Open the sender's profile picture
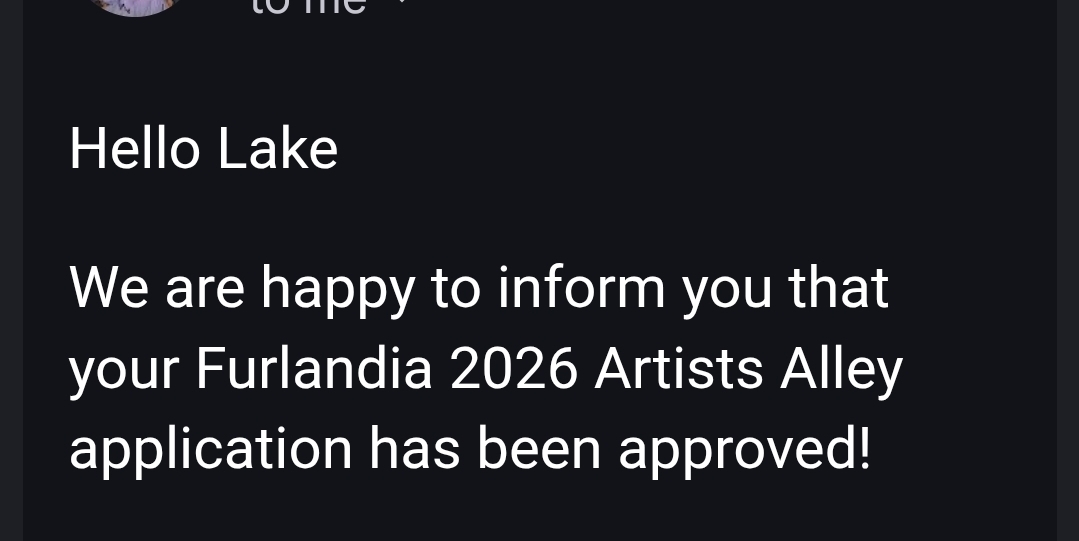This screenshot has height=541, width=1079. coord(133,6)
